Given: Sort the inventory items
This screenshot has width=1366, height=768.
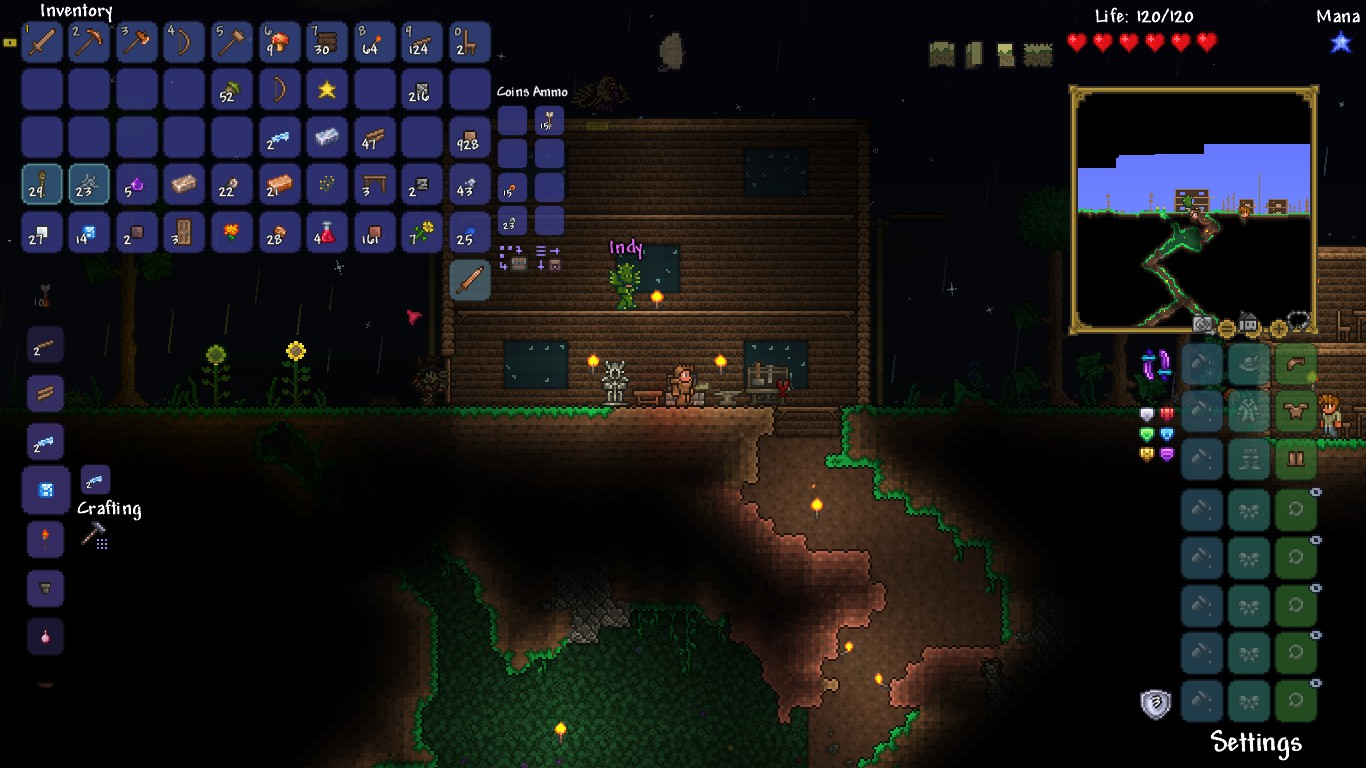Looking at the screenshot, I should 548,258.
